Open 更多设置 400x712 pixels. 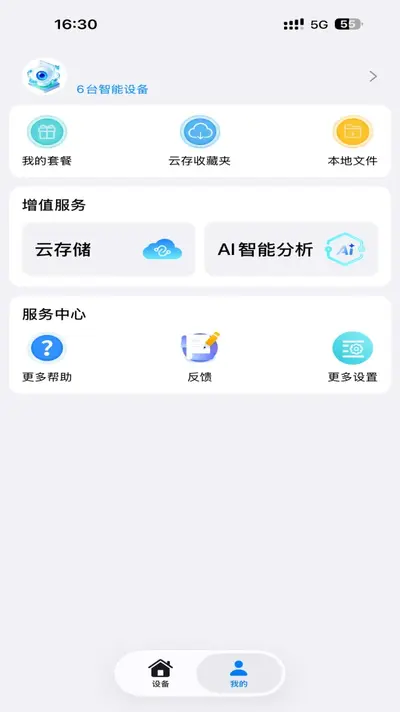coord(353,358)
